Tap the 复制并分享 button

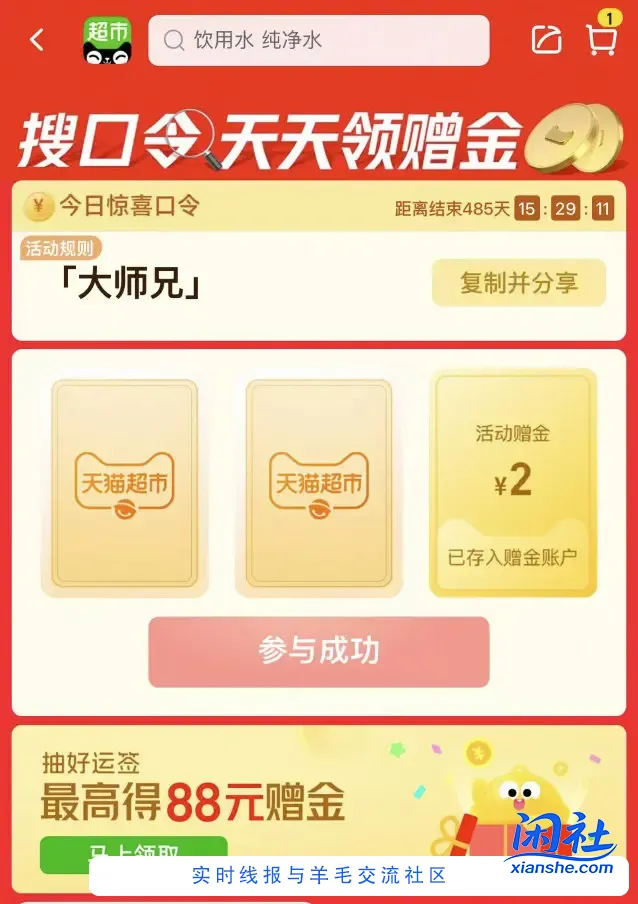tap(518, 283)
